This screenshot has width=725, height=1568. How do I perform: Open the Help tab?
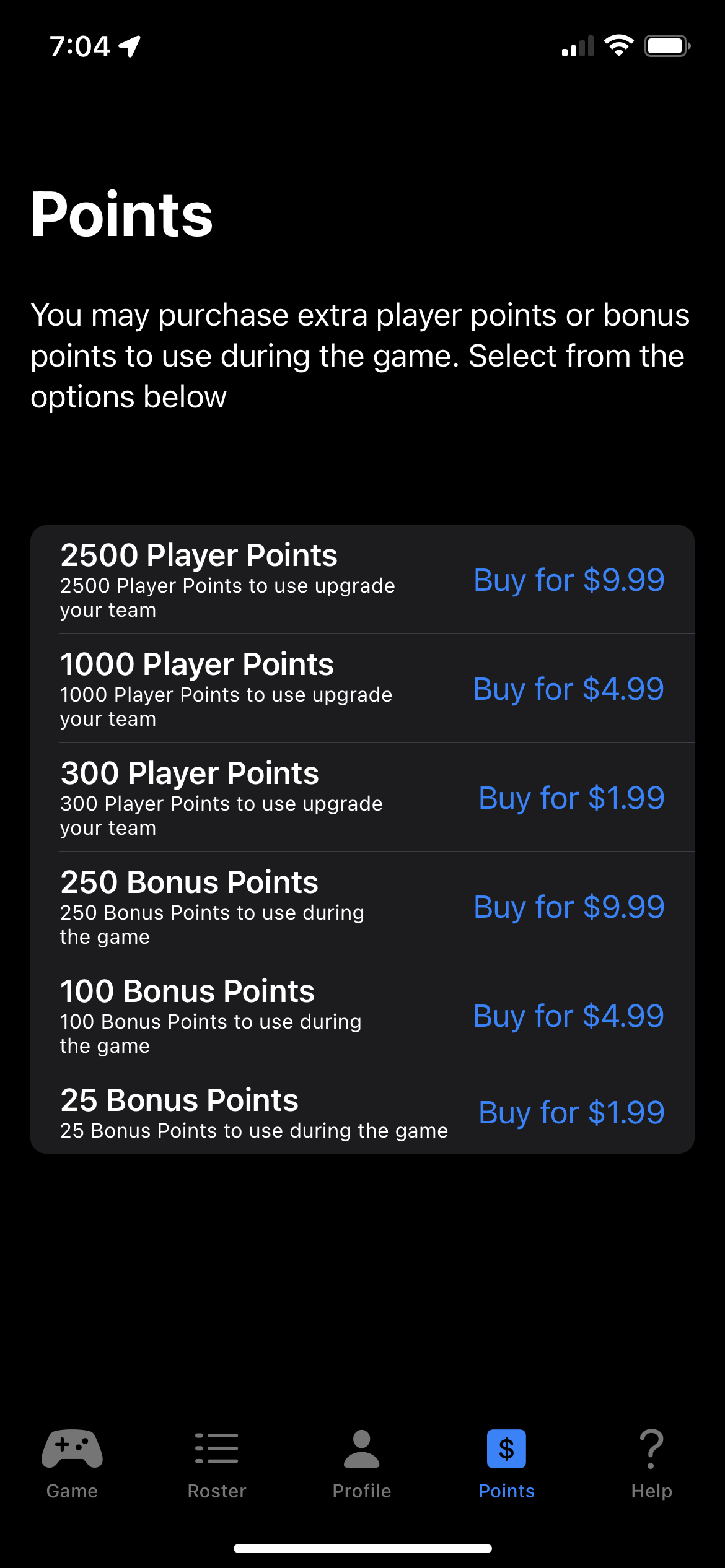(651, 1464)
